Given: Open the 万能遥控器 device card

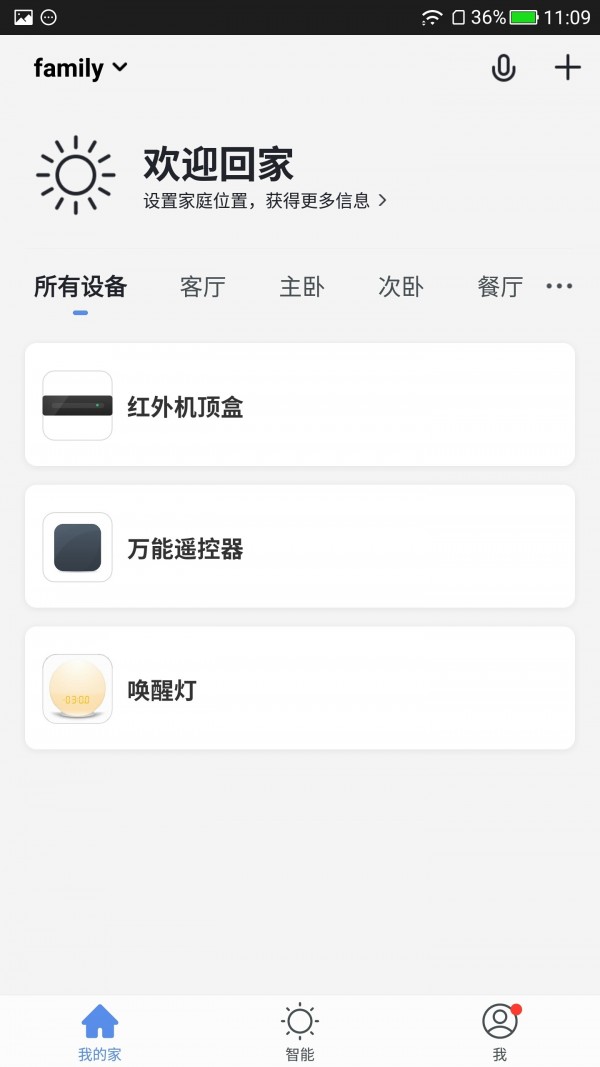Looking at the screenshot, I should coord(300,547).
